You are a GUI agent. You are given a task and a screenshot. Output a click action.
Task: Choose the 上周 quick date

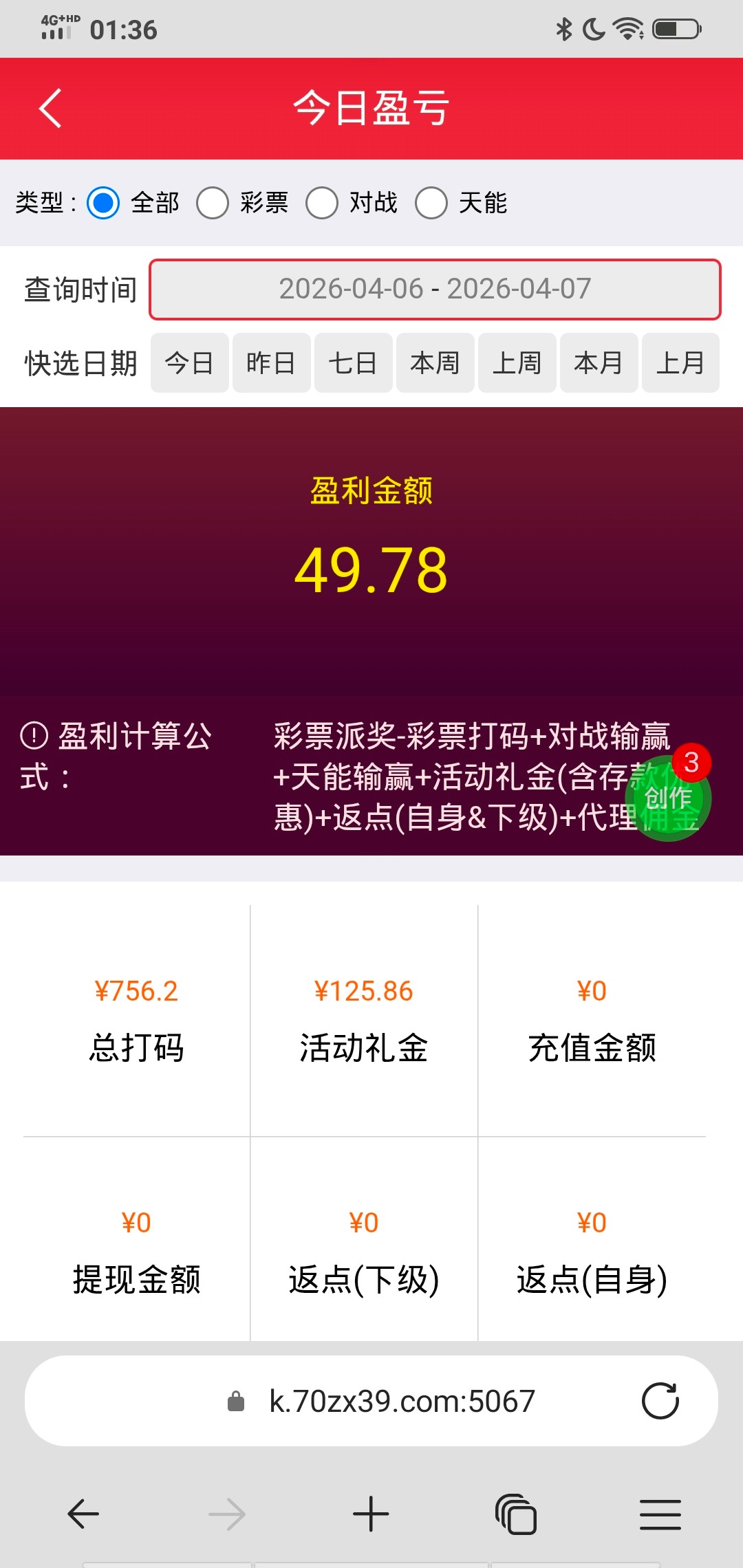pyautogui.click(x=517, y=363)
